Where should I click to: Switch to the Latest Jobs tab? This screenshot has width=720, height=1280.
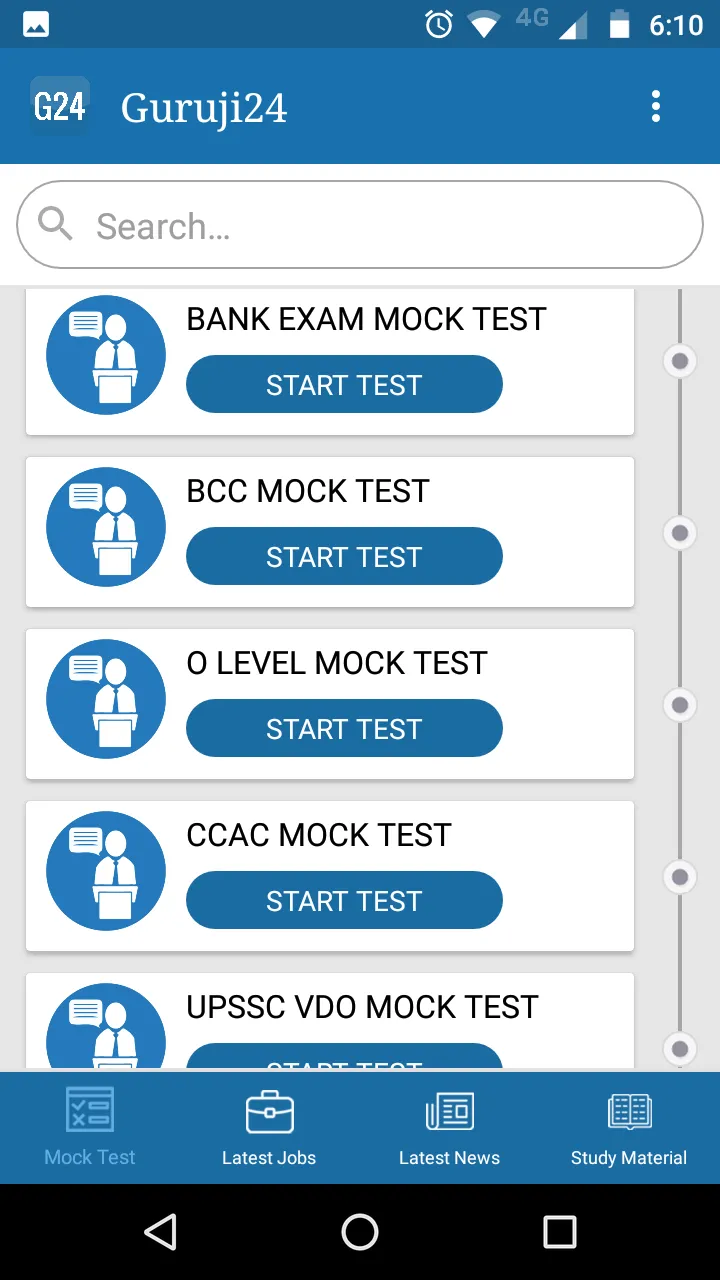[x=269, y=1128]
